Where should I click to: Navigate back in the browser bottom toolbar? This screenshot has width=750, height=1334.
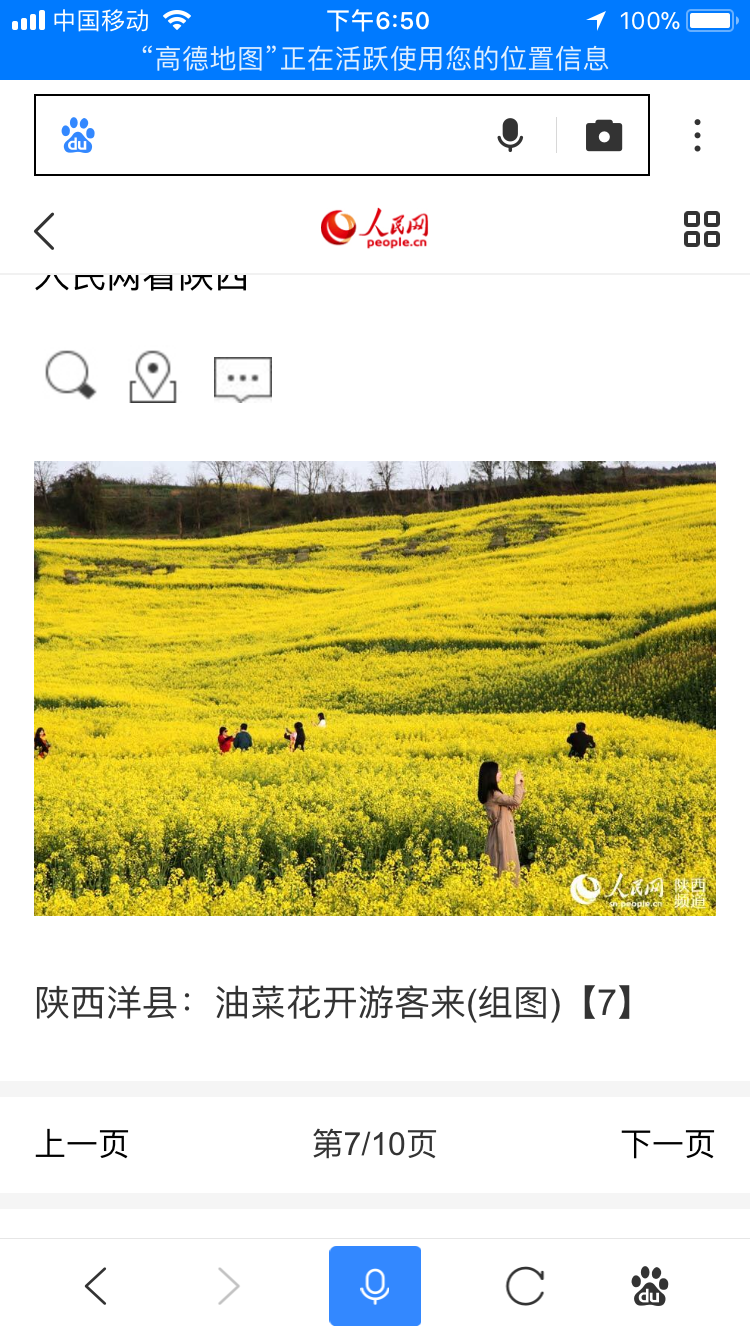pyautogui.click(x=96, y=1286)
